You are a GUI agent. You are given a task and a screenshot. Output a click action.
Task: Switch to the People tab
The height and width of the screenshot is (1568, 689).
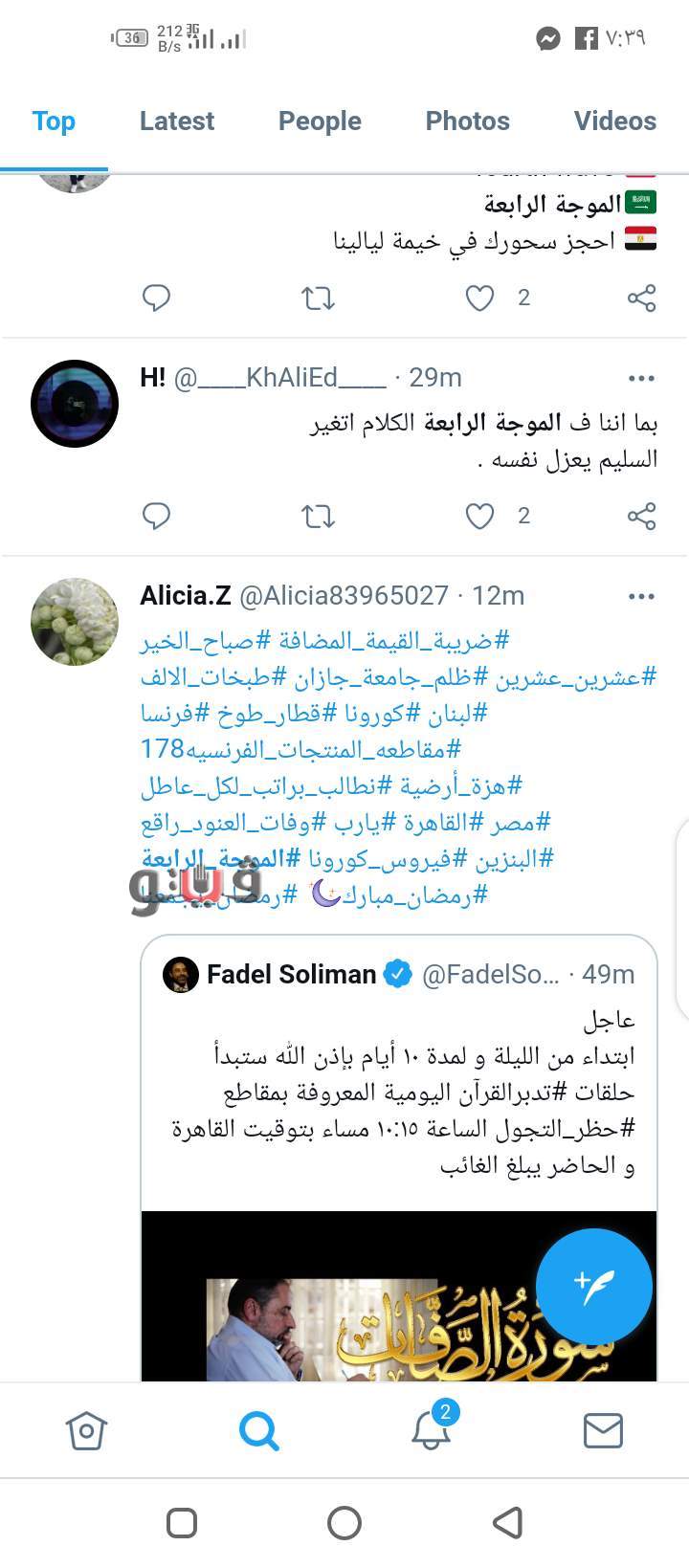(x=320, y=121)
